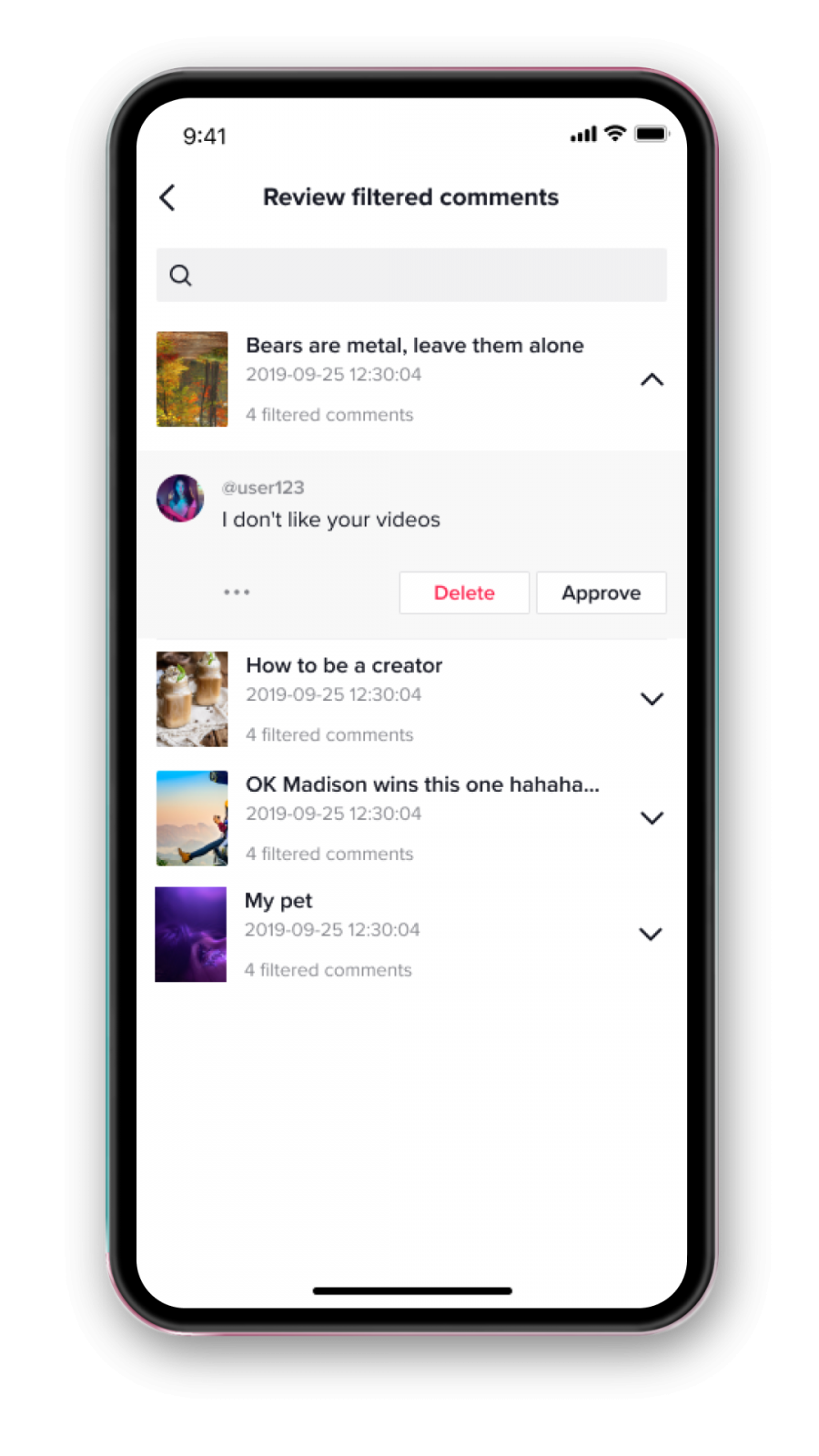The width and height of the screenshot is (819, 1456).
Task: Open the My pet video thumbnail
Action: click(191, 935)
